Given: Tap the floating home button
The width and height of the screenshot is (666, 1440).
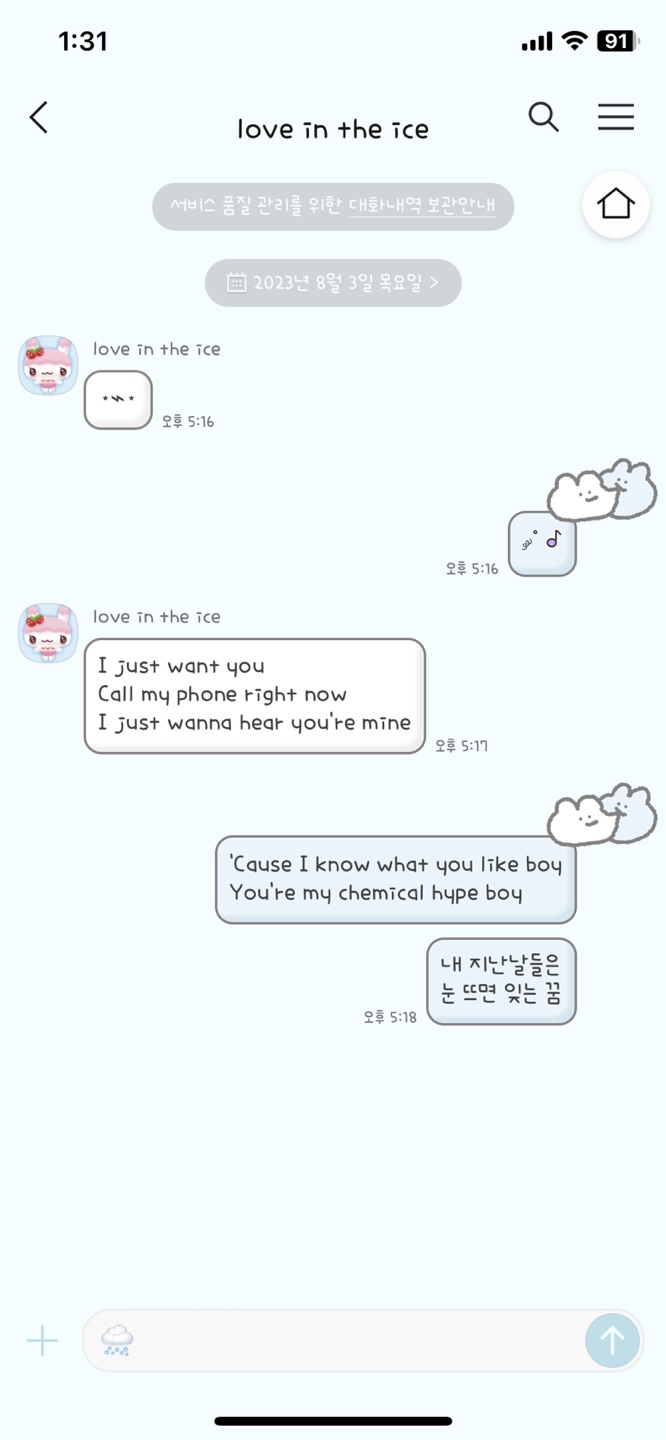Looking at the screenshot, I should point(616,204).
